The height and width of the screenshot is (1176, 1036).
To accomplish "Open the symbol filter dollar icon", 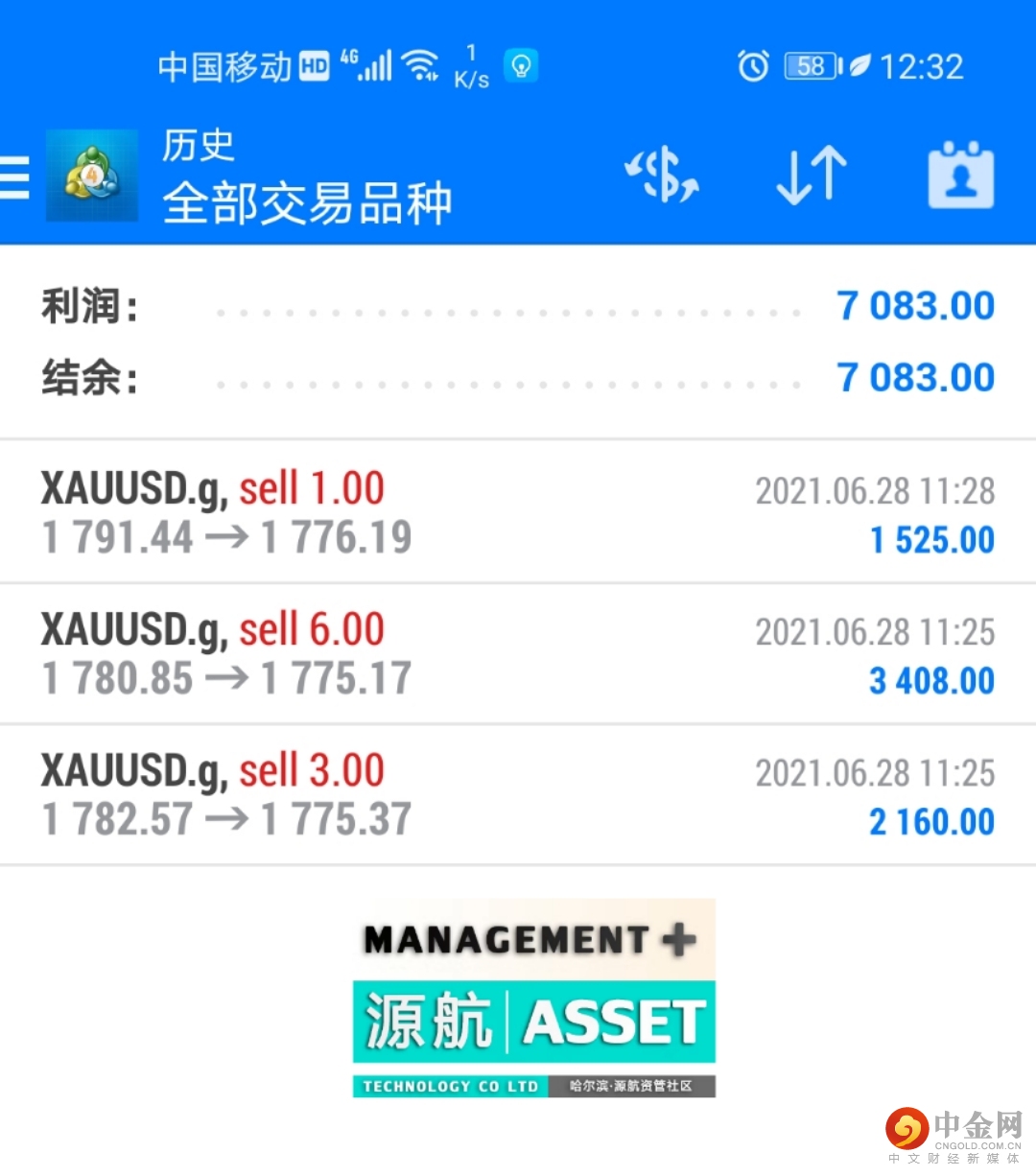I will click(663, 176).
